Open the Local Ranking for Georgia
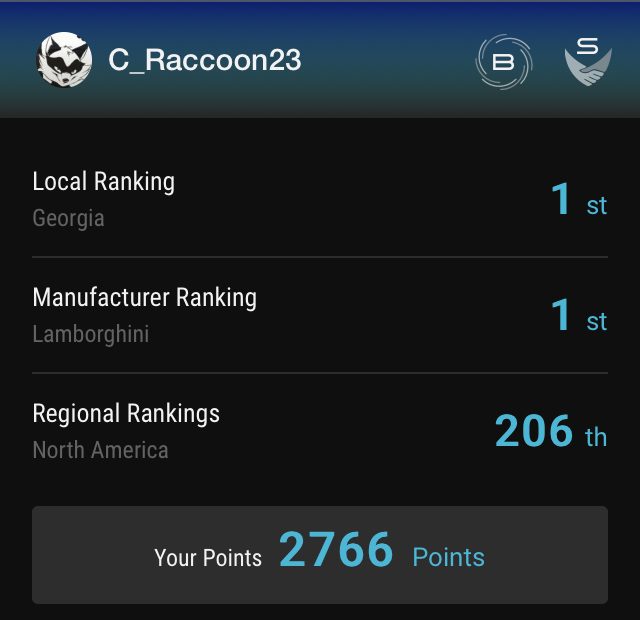 pyautogui.click(x=320, y=199)
